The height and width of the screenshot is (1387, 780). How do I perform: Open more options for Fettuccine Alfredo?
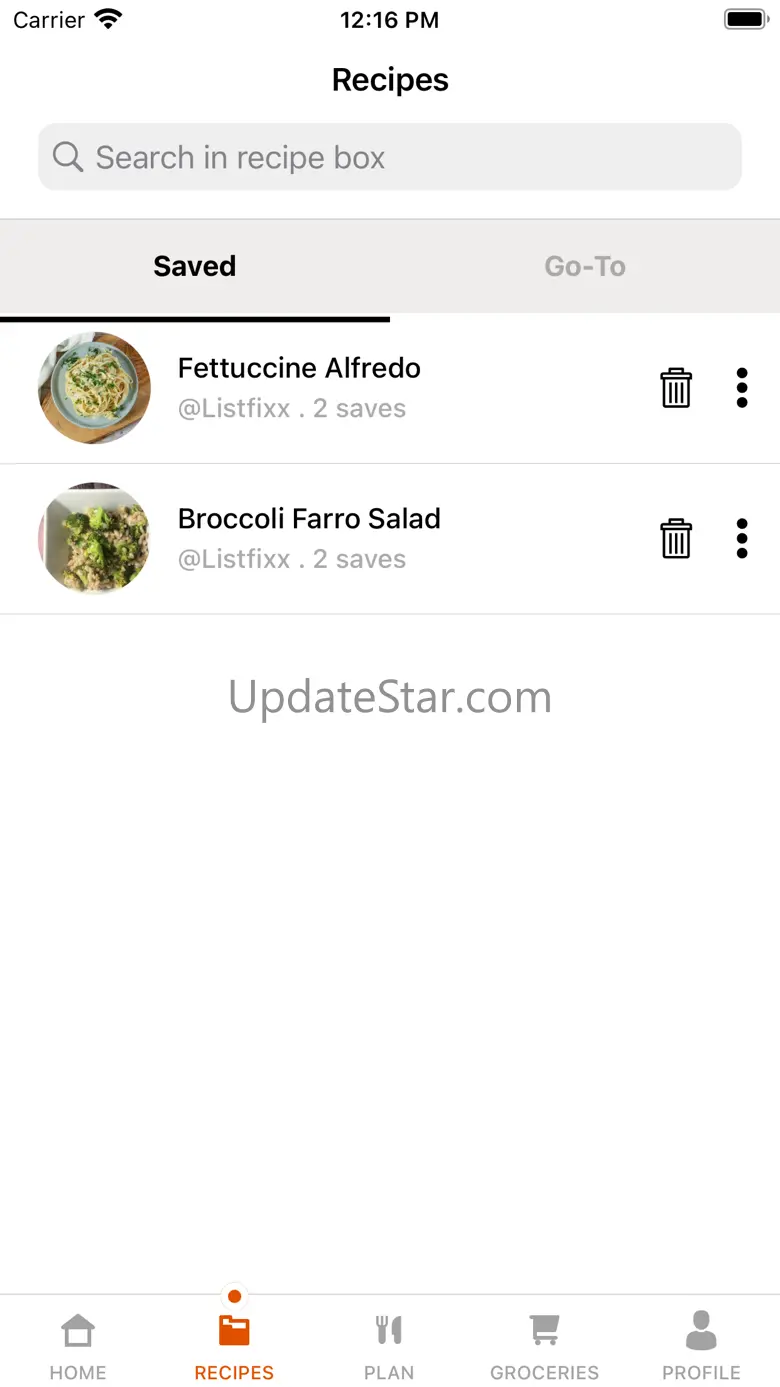[742, 388]
